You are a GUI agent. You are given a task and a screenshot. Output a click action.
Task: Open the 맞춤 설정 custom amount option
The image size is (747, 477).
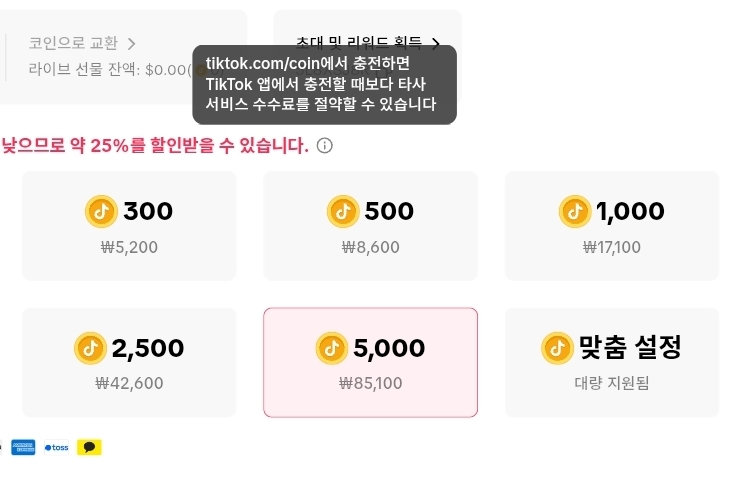(611, 362)
